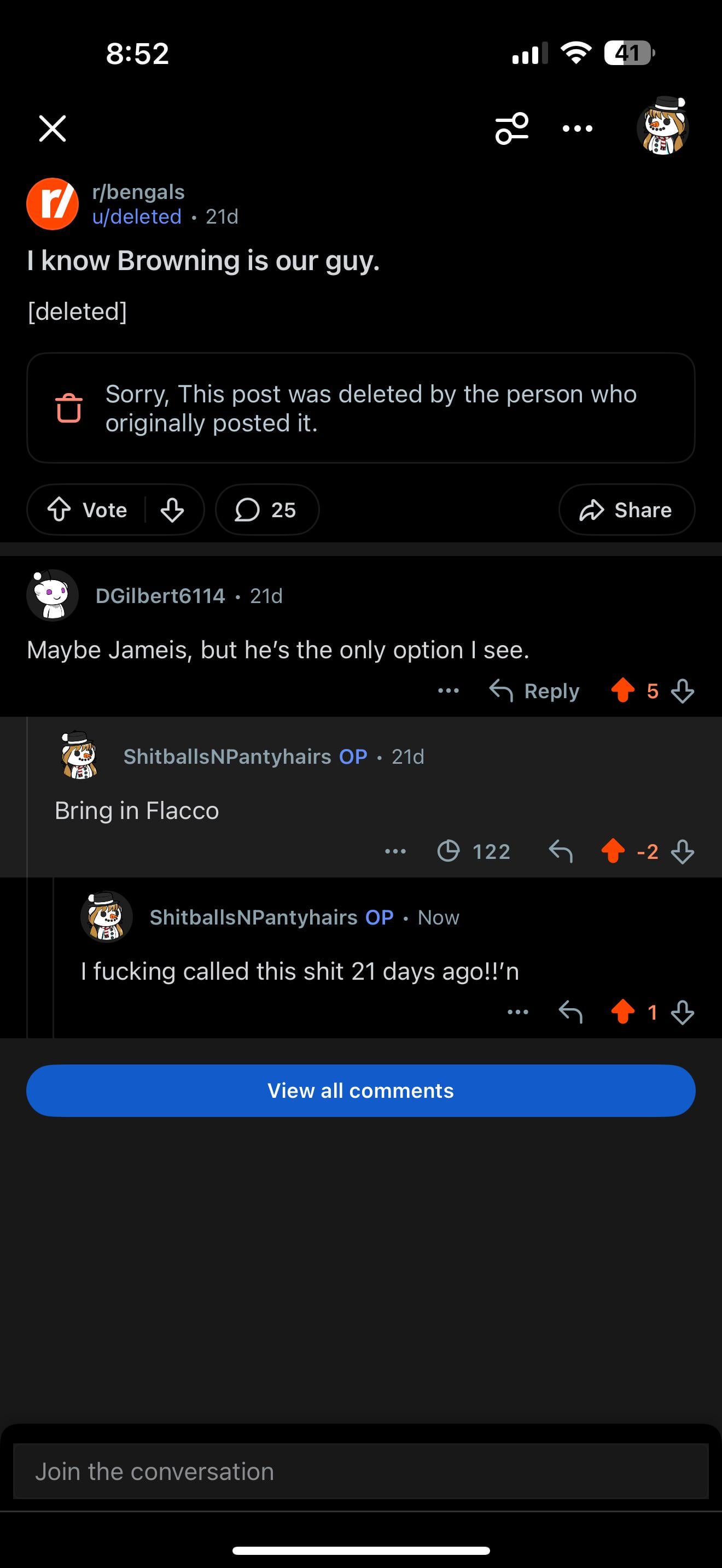Open the 25 comments button
722x1568 pixels.
(x=266, y=510)
